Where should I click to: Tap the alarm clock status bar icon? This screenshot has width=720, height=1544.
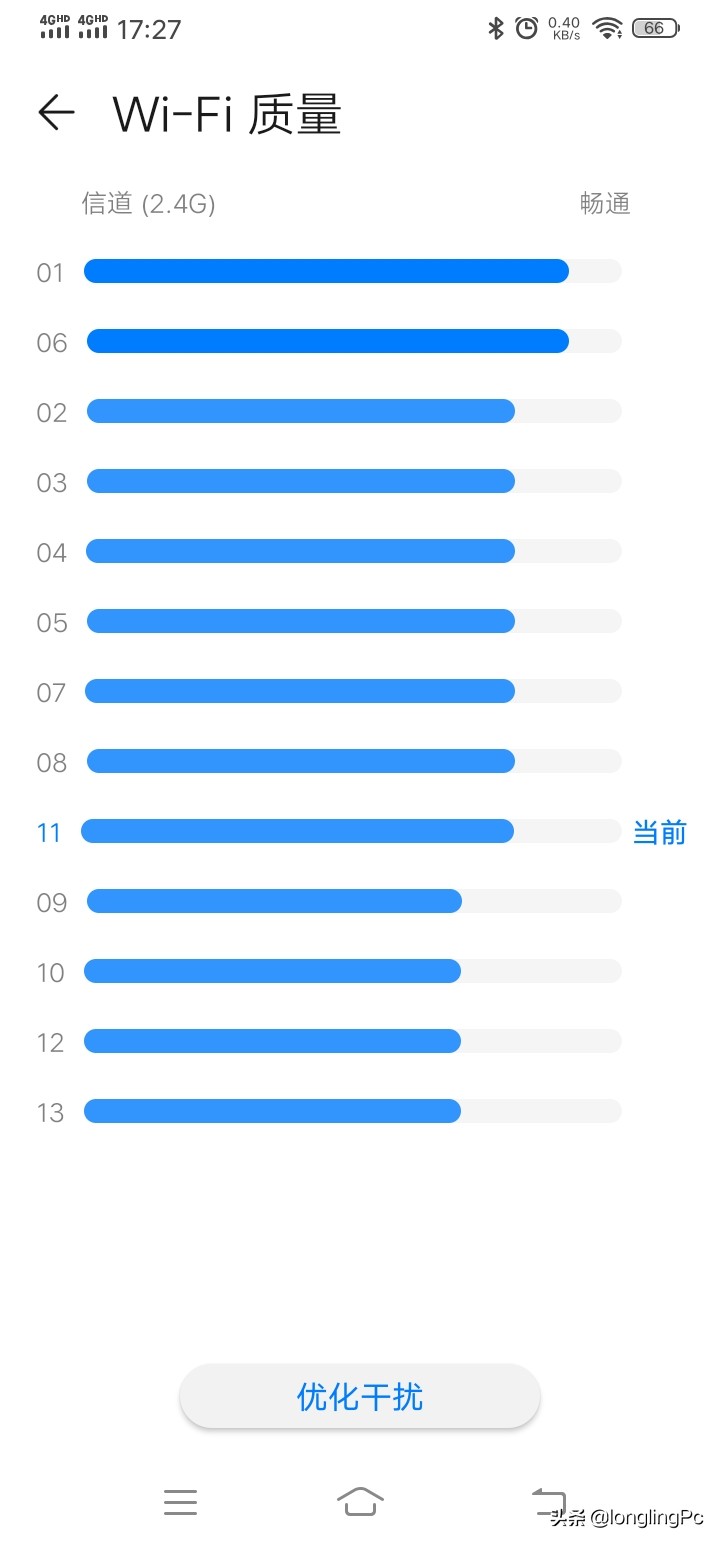tap(527, 28)
